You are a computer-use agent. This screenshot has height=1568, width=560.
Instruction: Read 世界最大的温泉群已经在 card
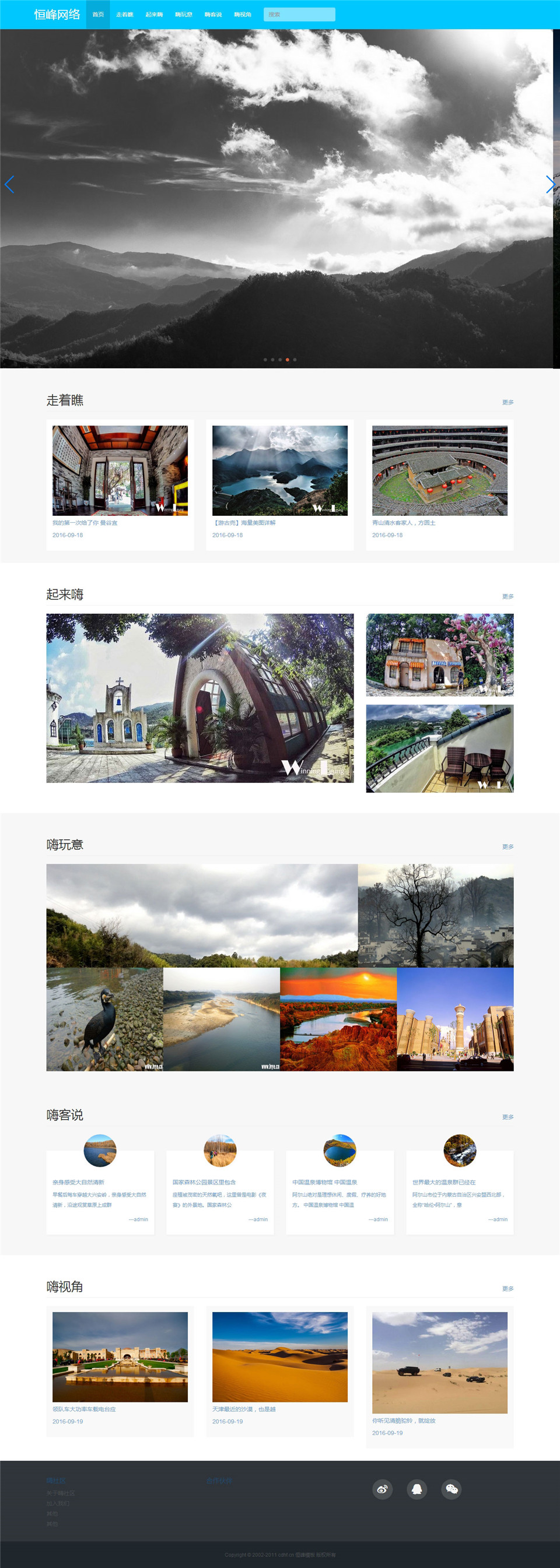(443, 1182)
